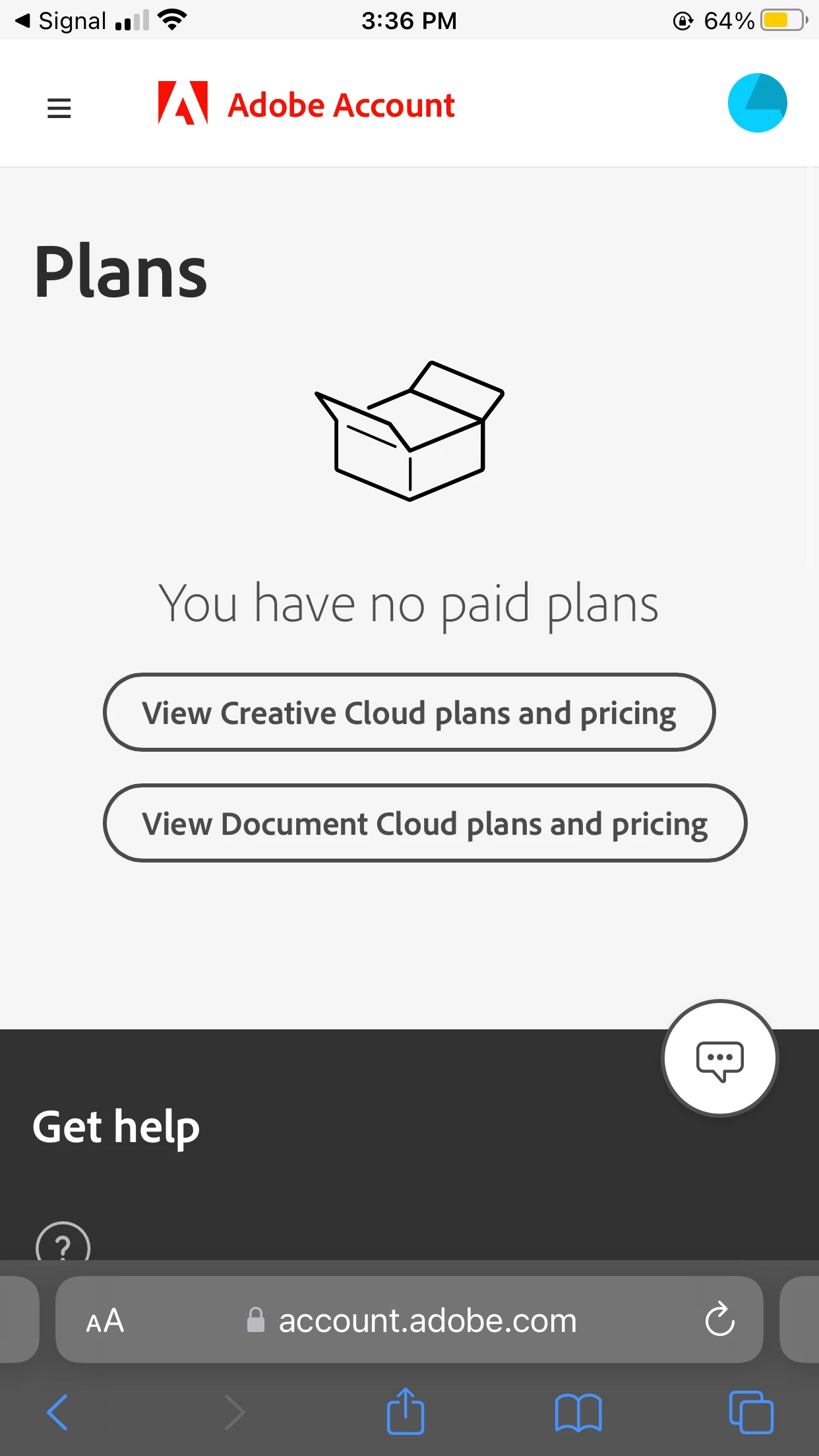Tap the Adobe Account logo link
This screenshot has width=819, height=1456.
[307, 104]
